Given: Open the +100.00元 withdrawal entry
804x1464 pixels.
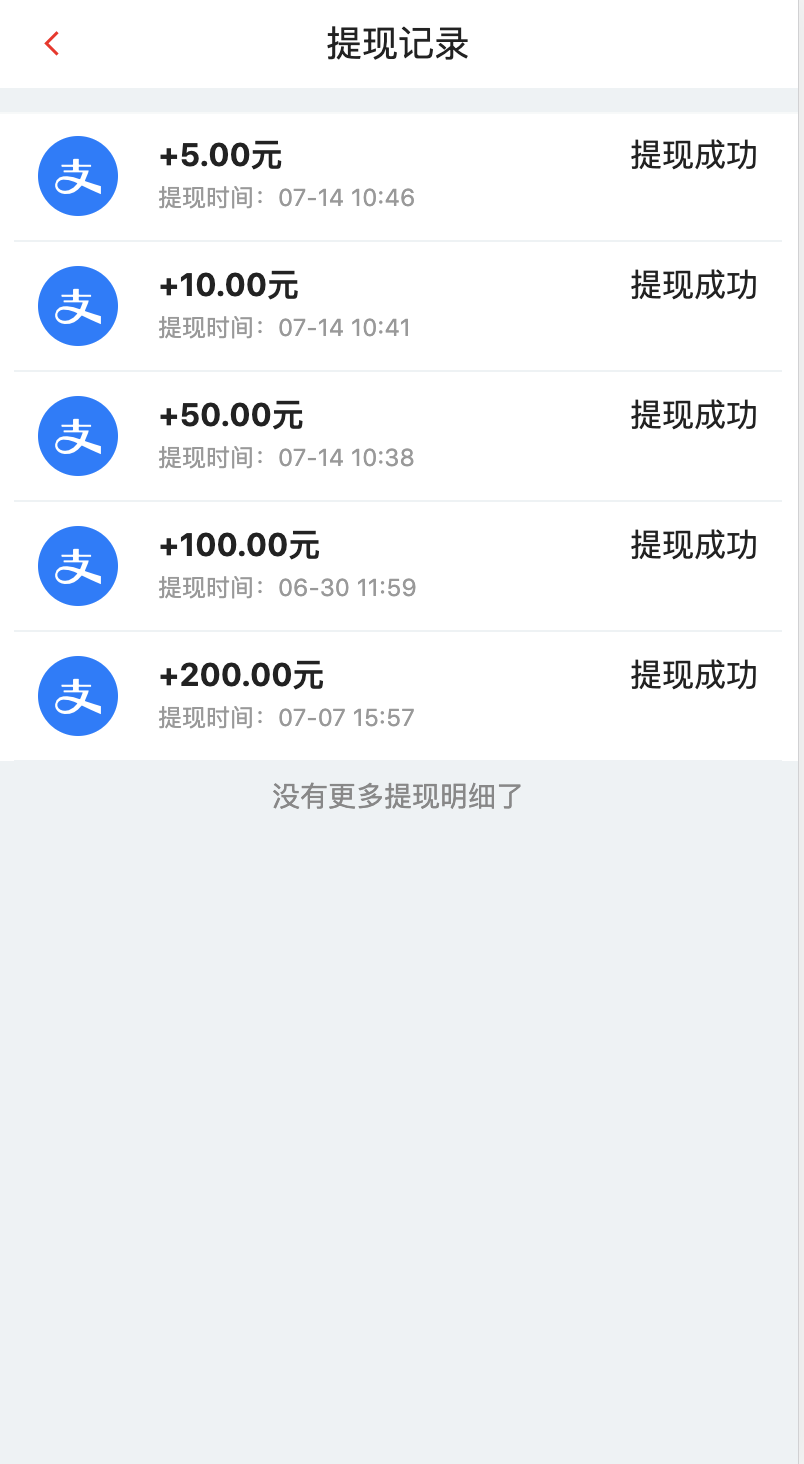Looking at the screenshot, I should pos(400,565).
